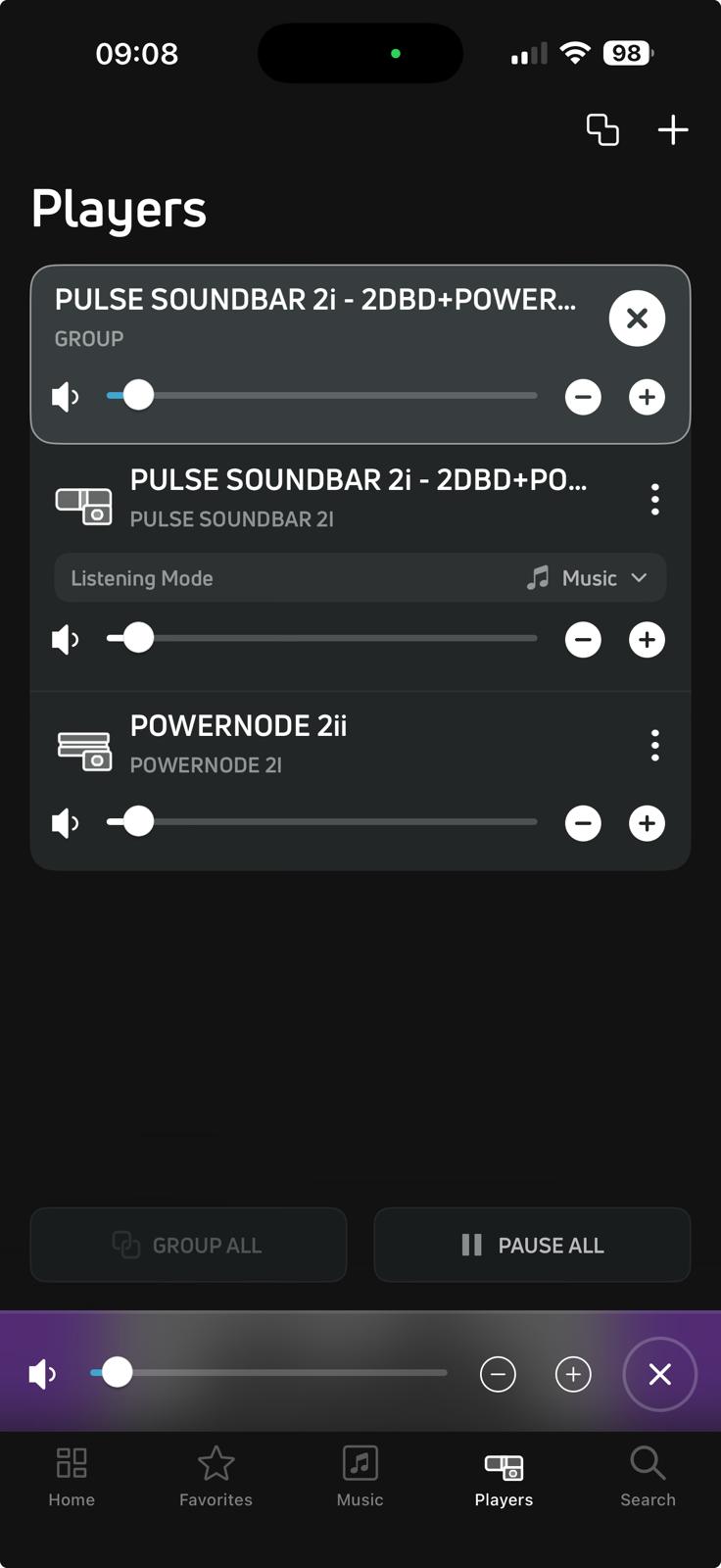
Task: Turn up volume in purple bottom bar
Action: coord(573,1374)
